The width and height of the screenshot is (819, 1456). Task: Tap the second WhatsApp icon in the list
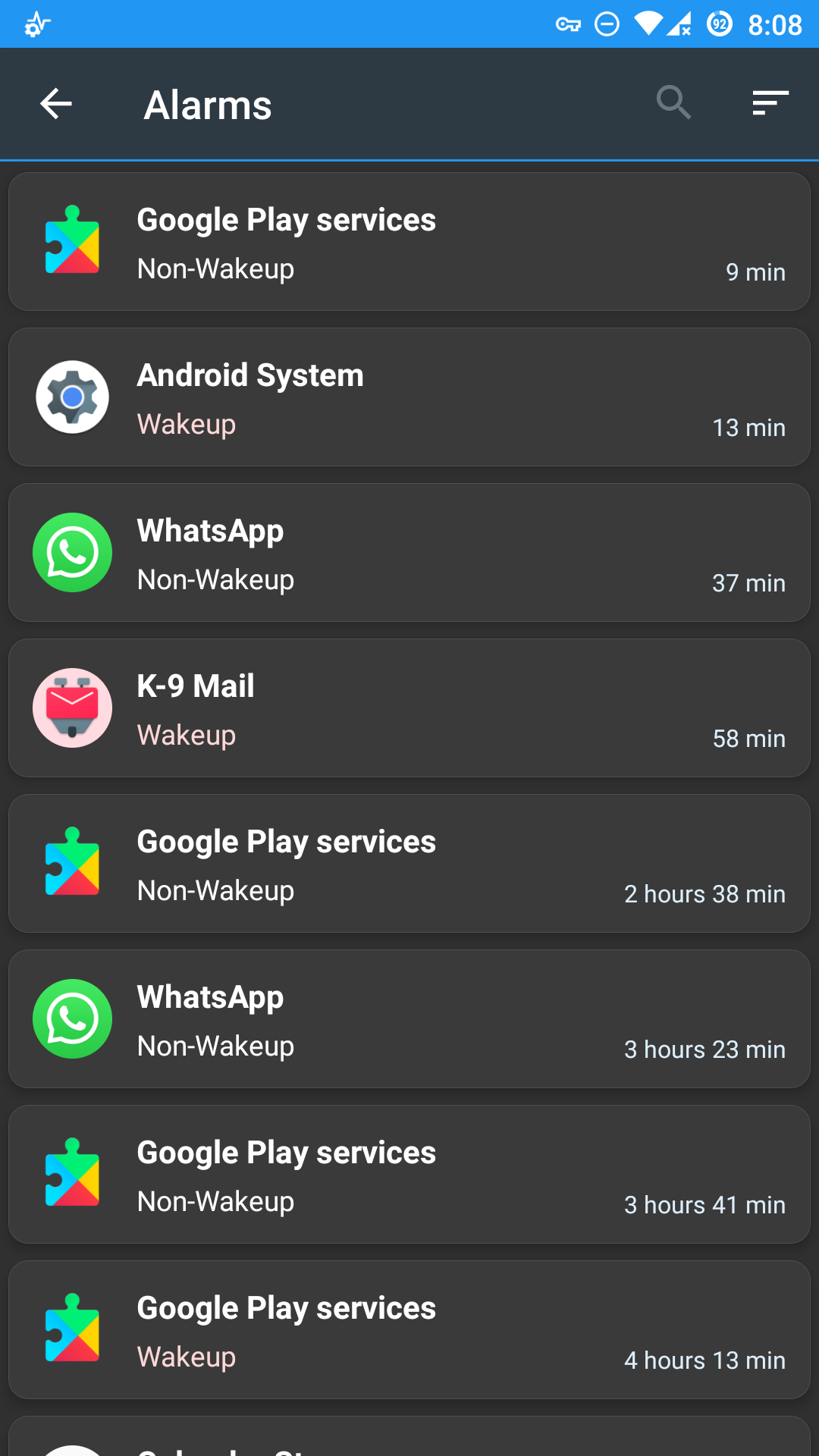tap(72, 1018)
